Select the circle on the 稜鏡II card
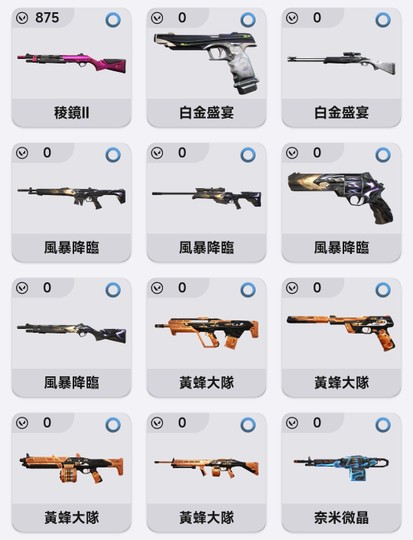Screen dimensions: 413x540 (113, 20)
